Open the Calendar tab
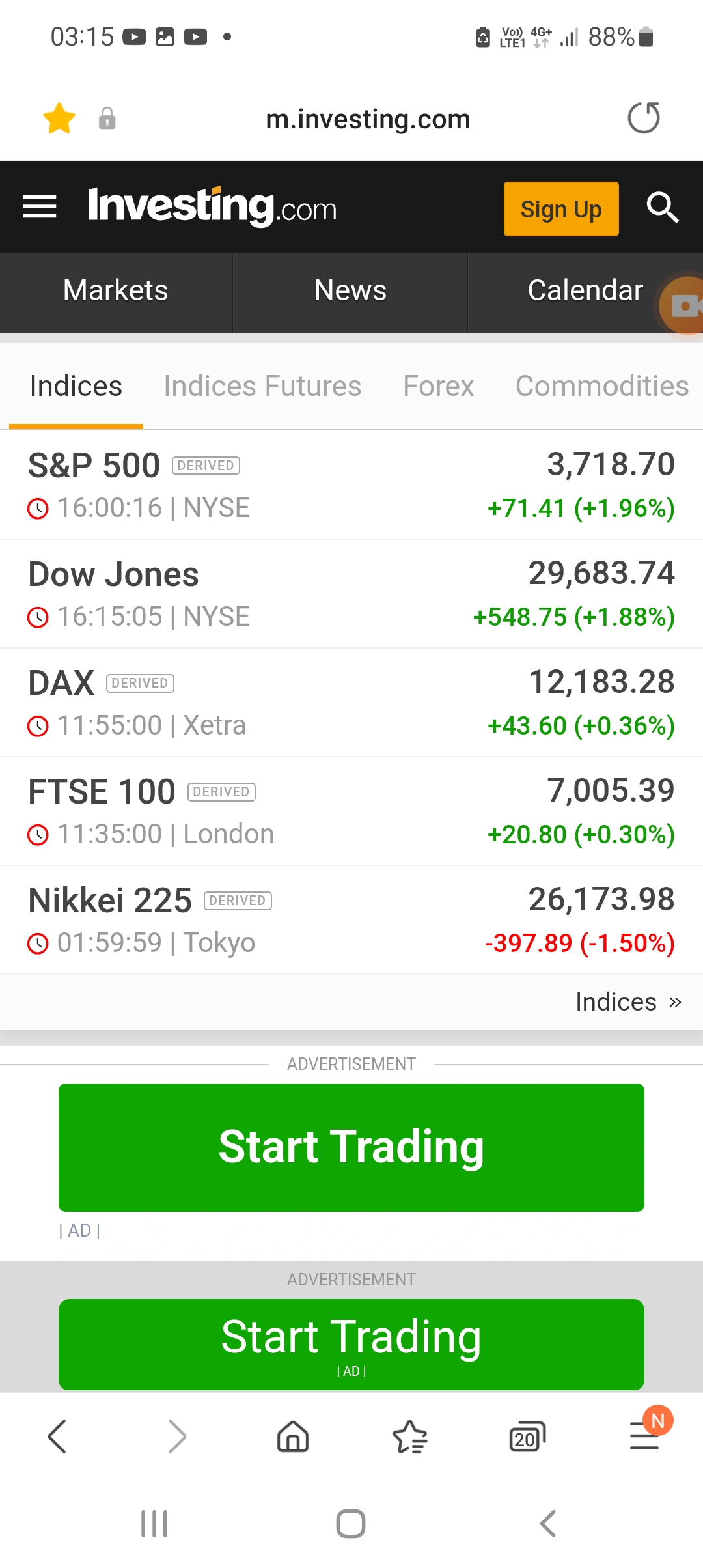This screenshot has height=1568, width=703. click(x=585, y=290)
